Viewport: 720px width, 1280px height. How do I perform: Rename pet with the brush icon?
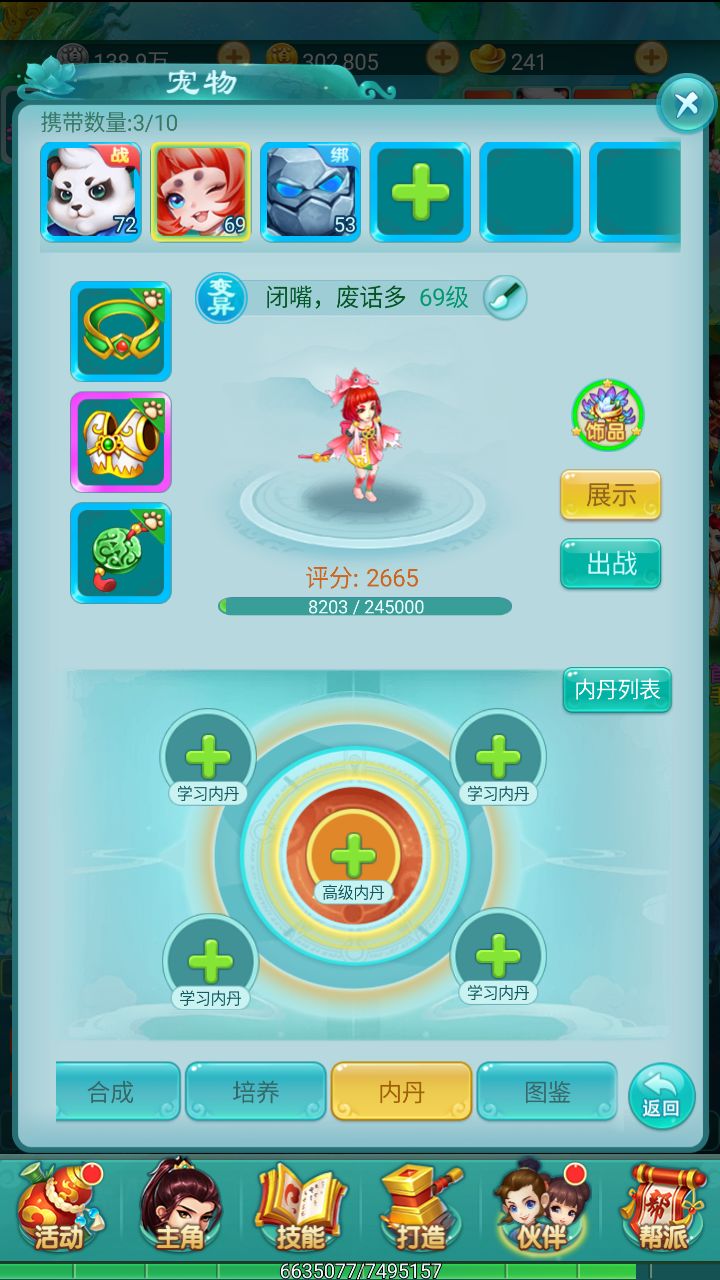504,297
